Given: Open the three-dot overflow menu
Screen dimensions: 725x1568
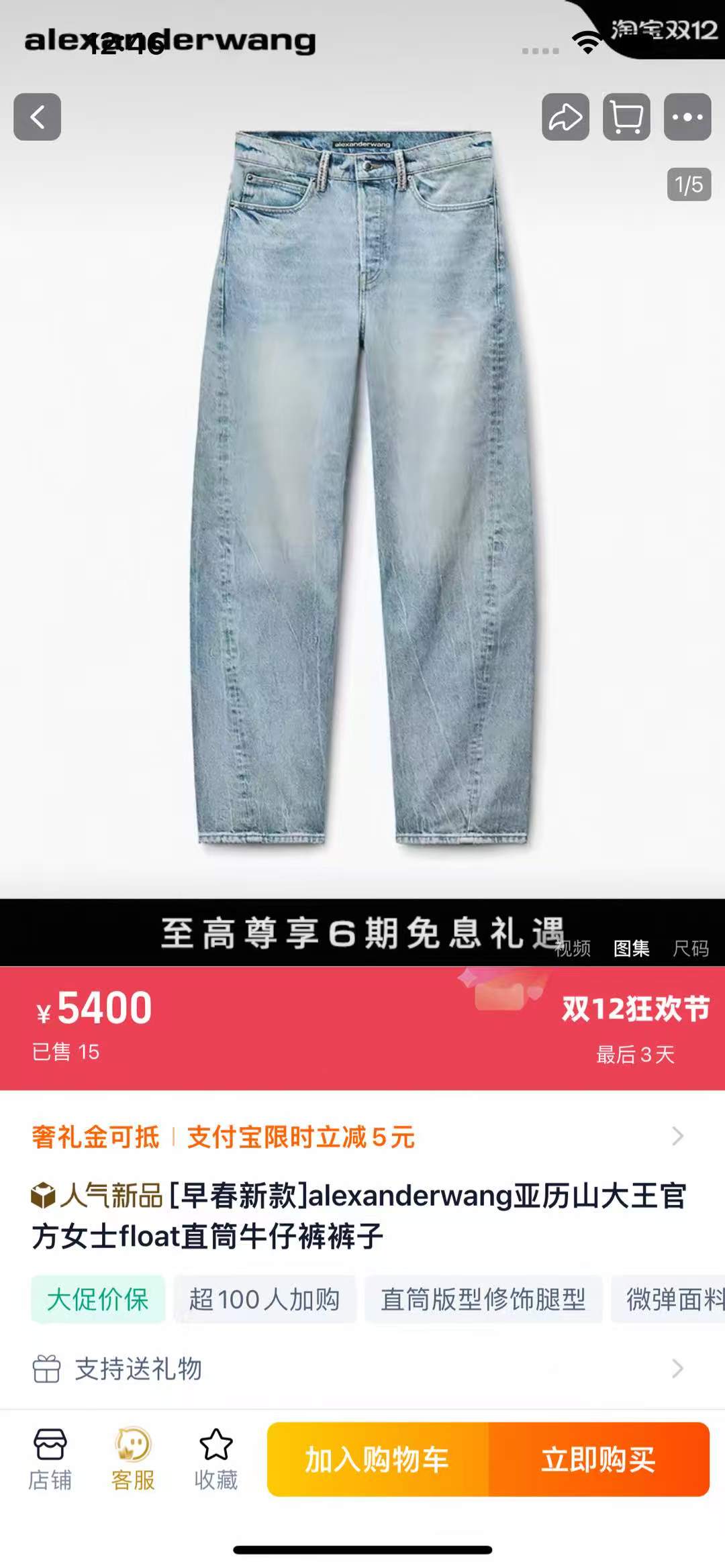Looking at the screenshot, I should click(x=687, y=117).
